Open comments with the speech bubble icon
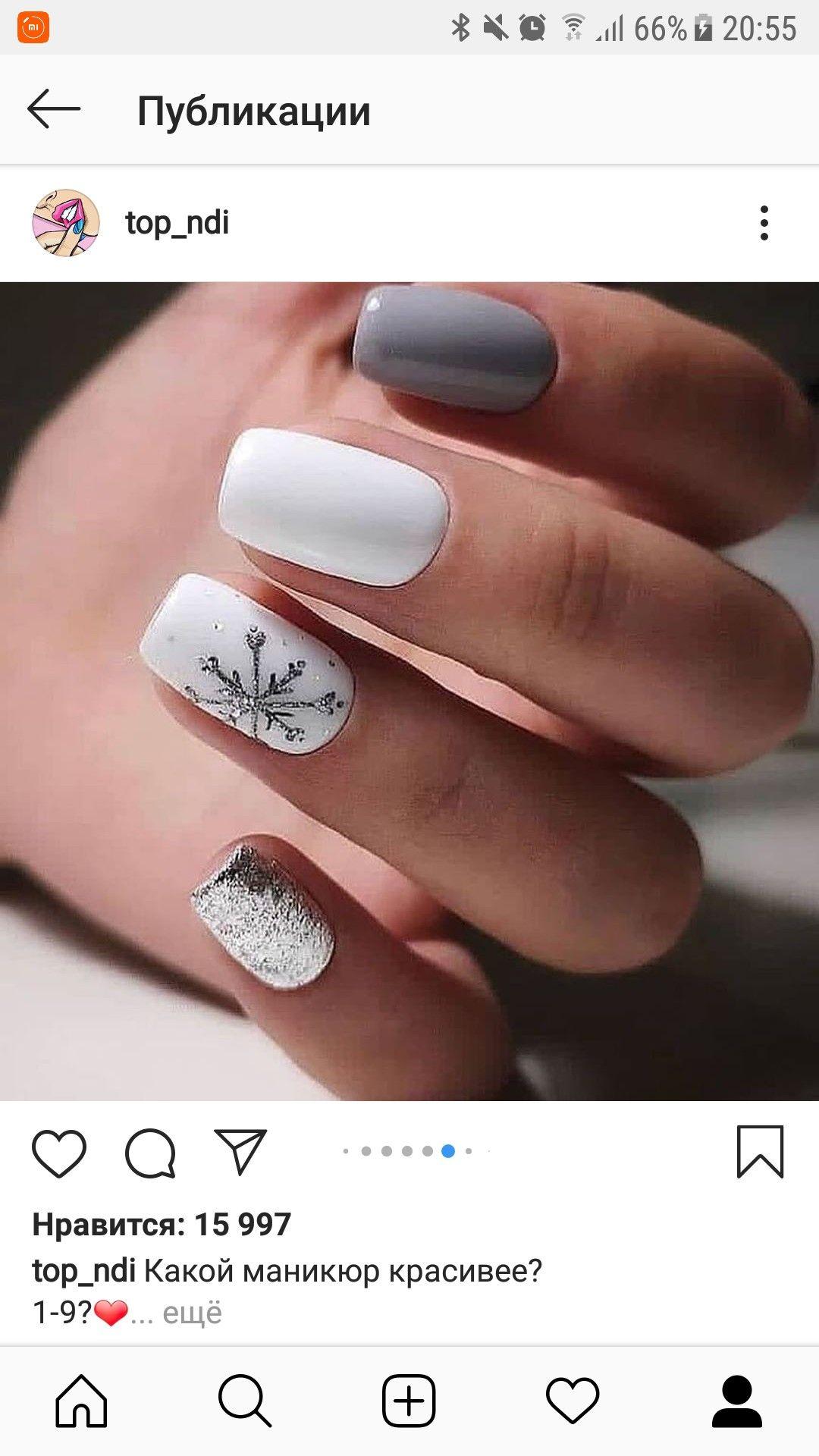The image size is (819, 1456). [150, 1153]
